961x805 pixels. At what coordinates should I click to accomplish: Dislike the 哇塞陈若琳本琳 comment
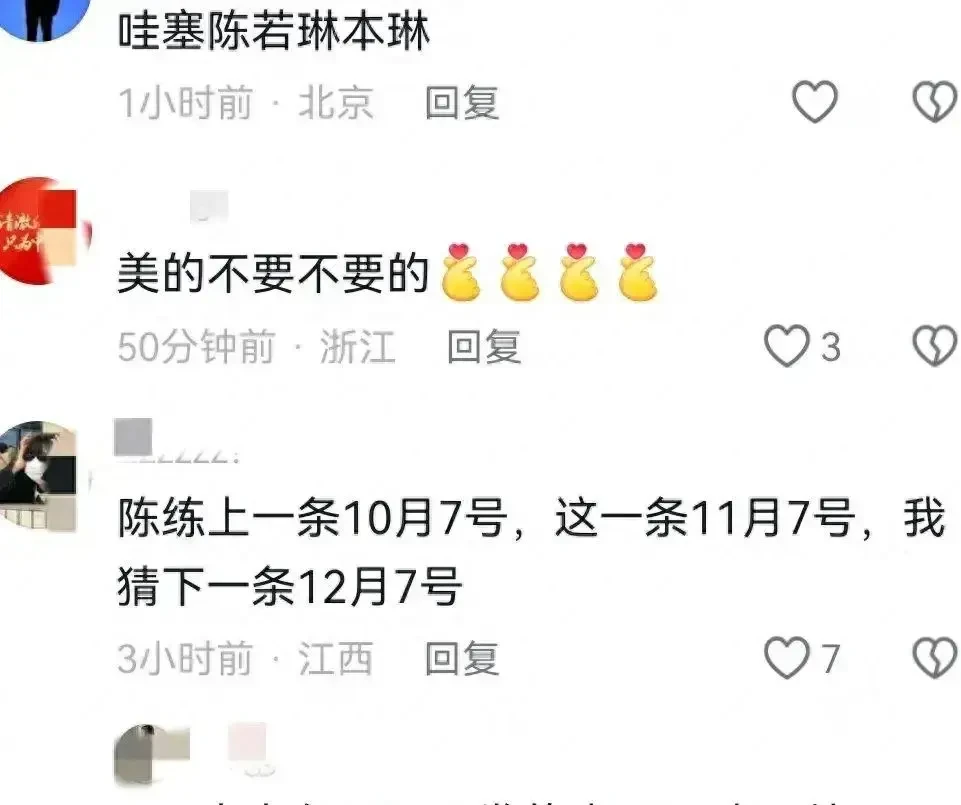[936, 102]
